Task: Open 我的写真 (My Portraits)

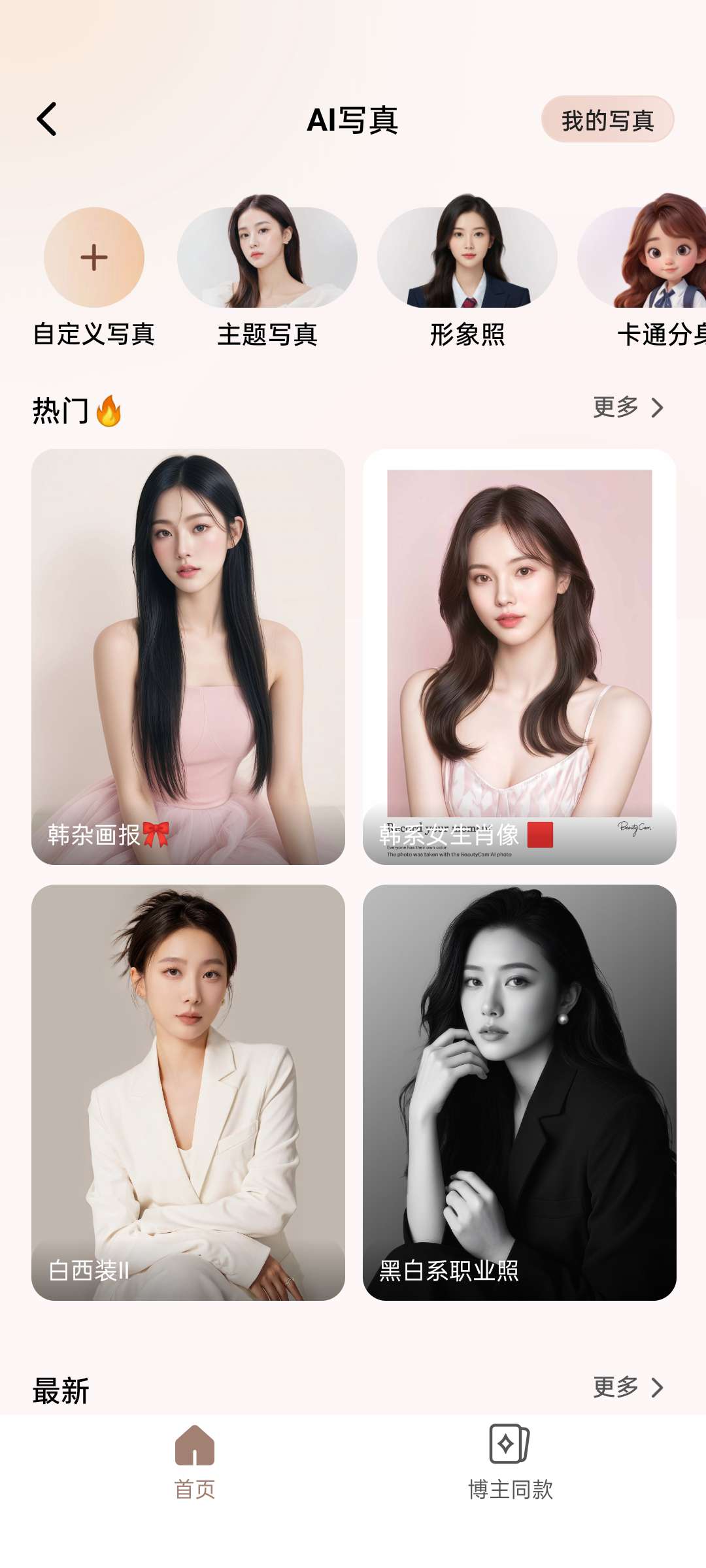Action: [x=607, y=120]
